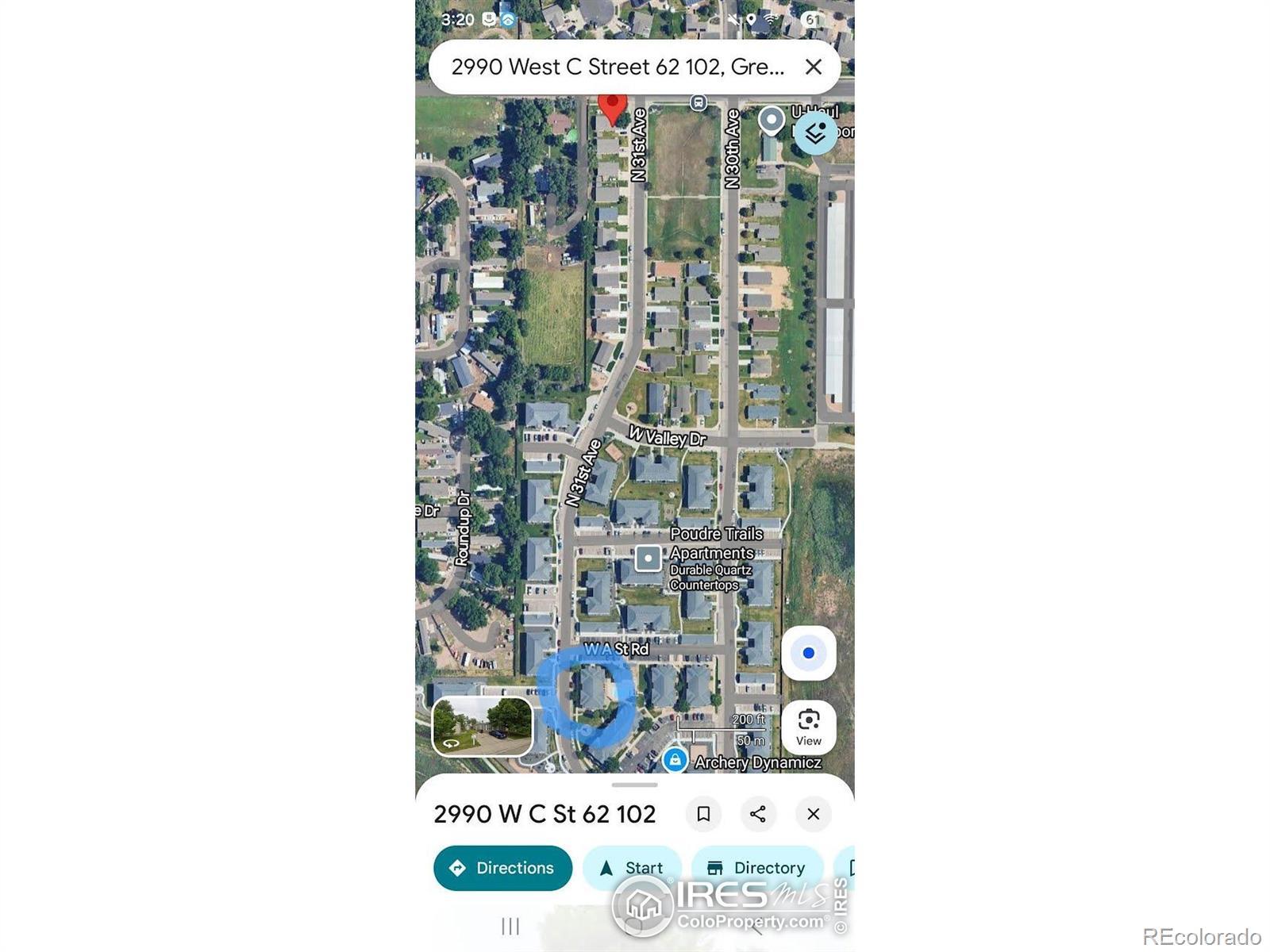
Task: Open the Street View thumbnail
Action: [483, 726]
